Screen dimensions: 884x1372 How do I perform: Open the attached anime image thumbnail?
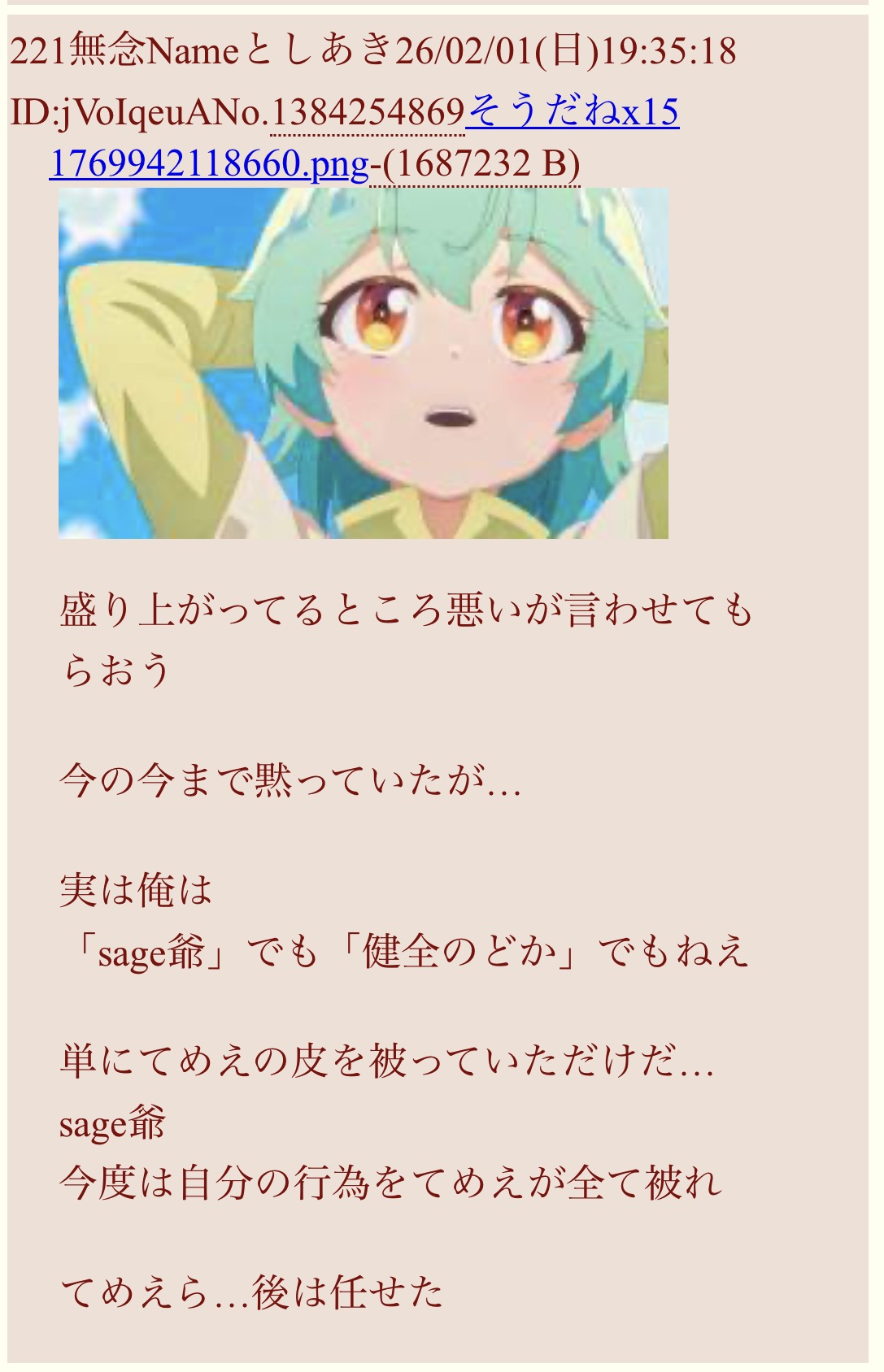(x=364, y=363)
